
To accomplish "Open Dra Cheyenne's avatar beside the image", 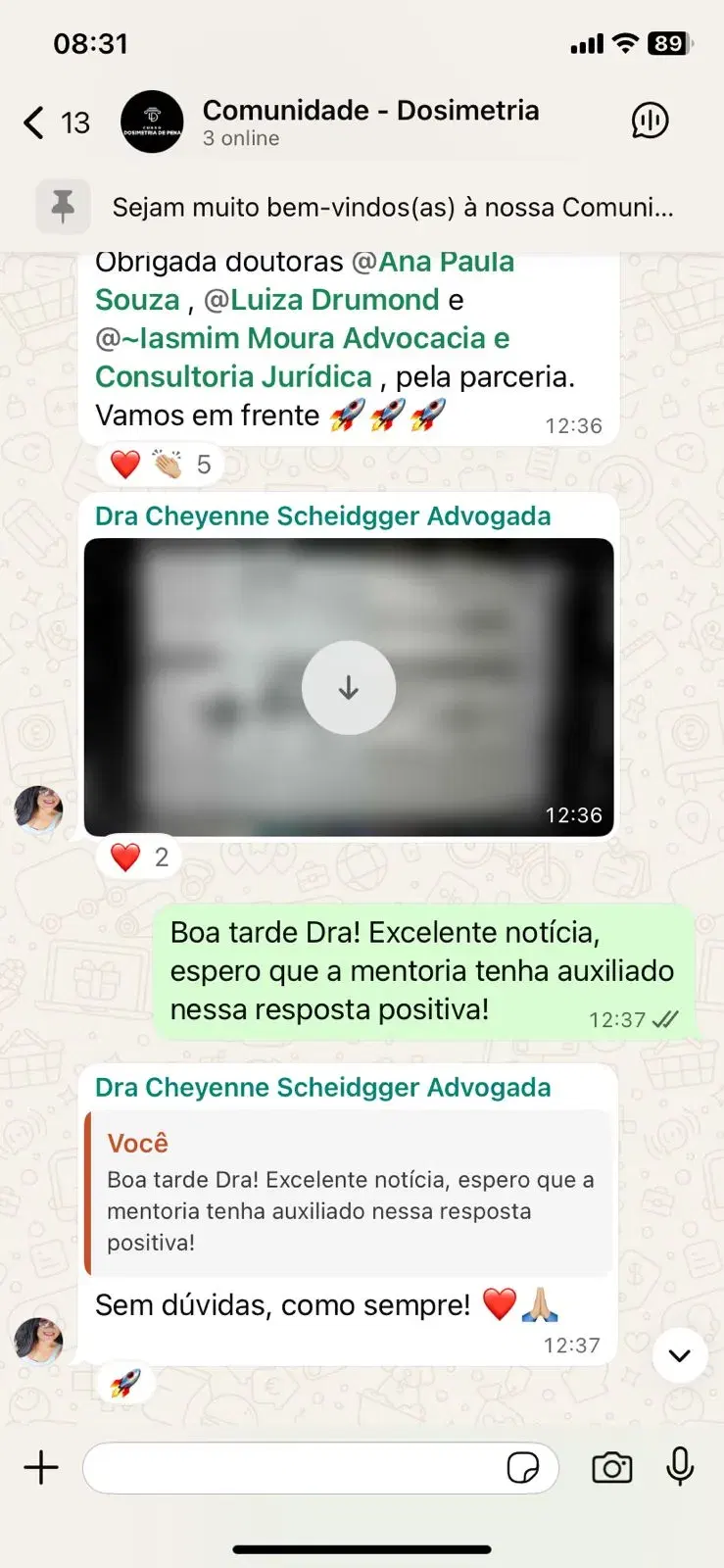I will click(39, 809).
